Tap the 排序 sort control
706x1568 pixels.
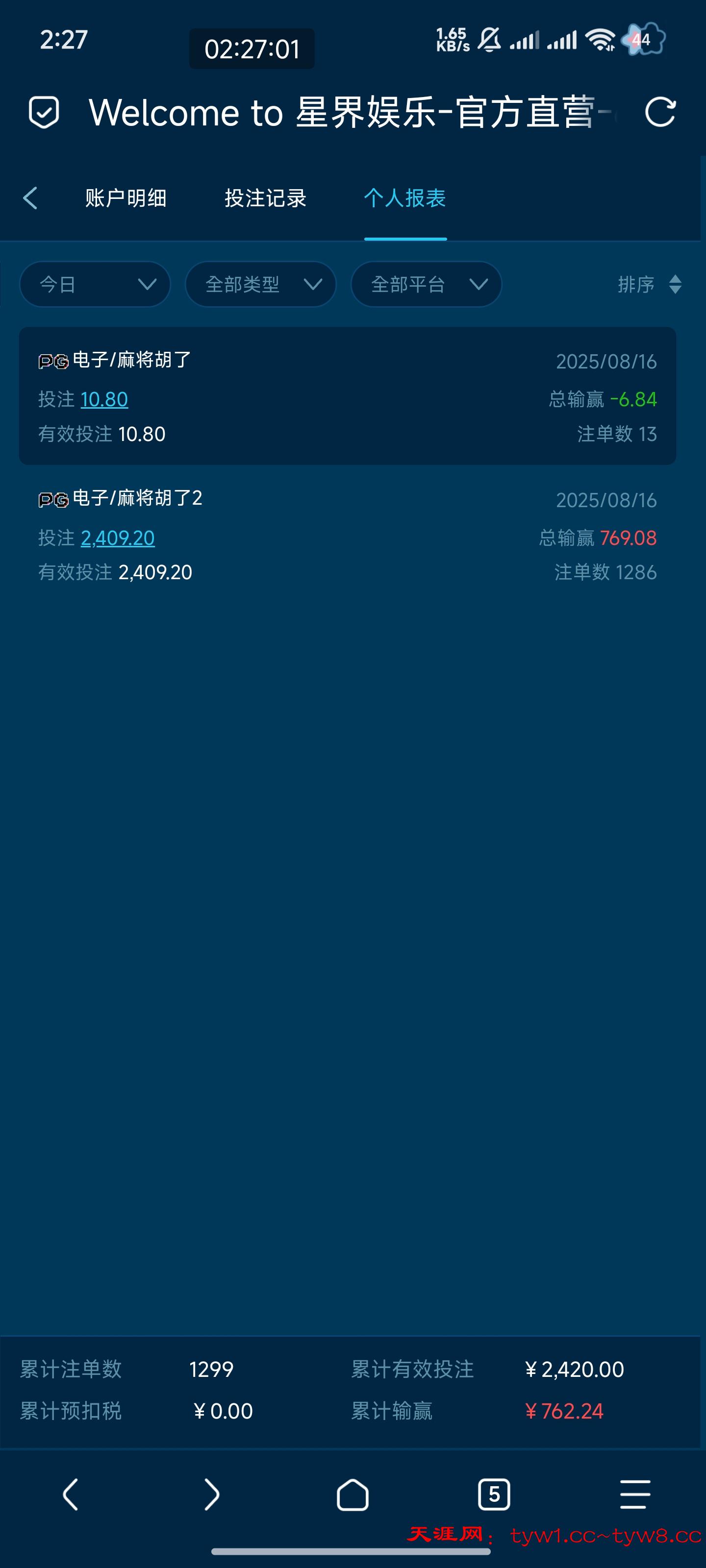coord(649,284)
